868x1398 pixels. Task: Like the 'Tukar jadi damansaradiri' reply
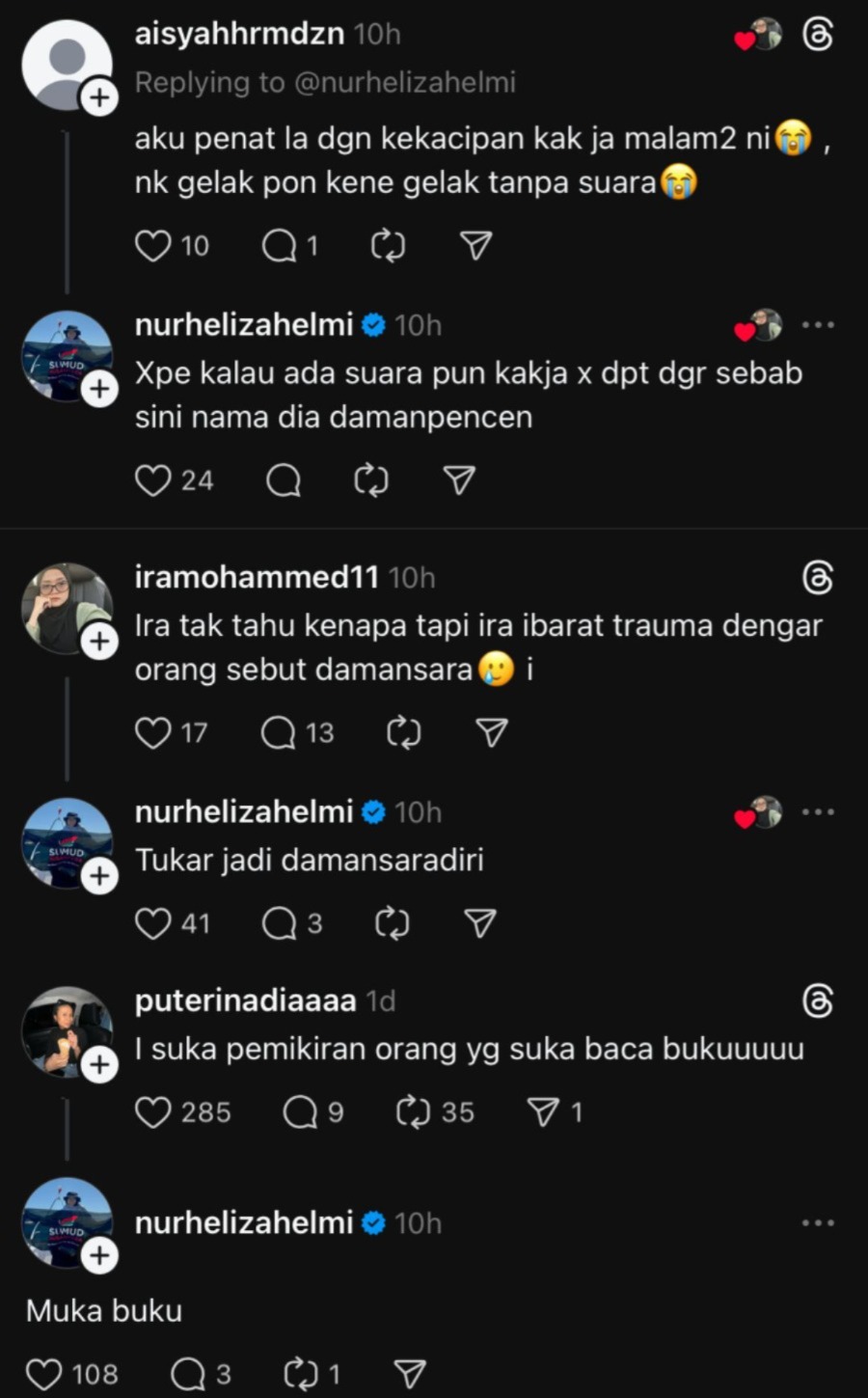pos(152,923)
